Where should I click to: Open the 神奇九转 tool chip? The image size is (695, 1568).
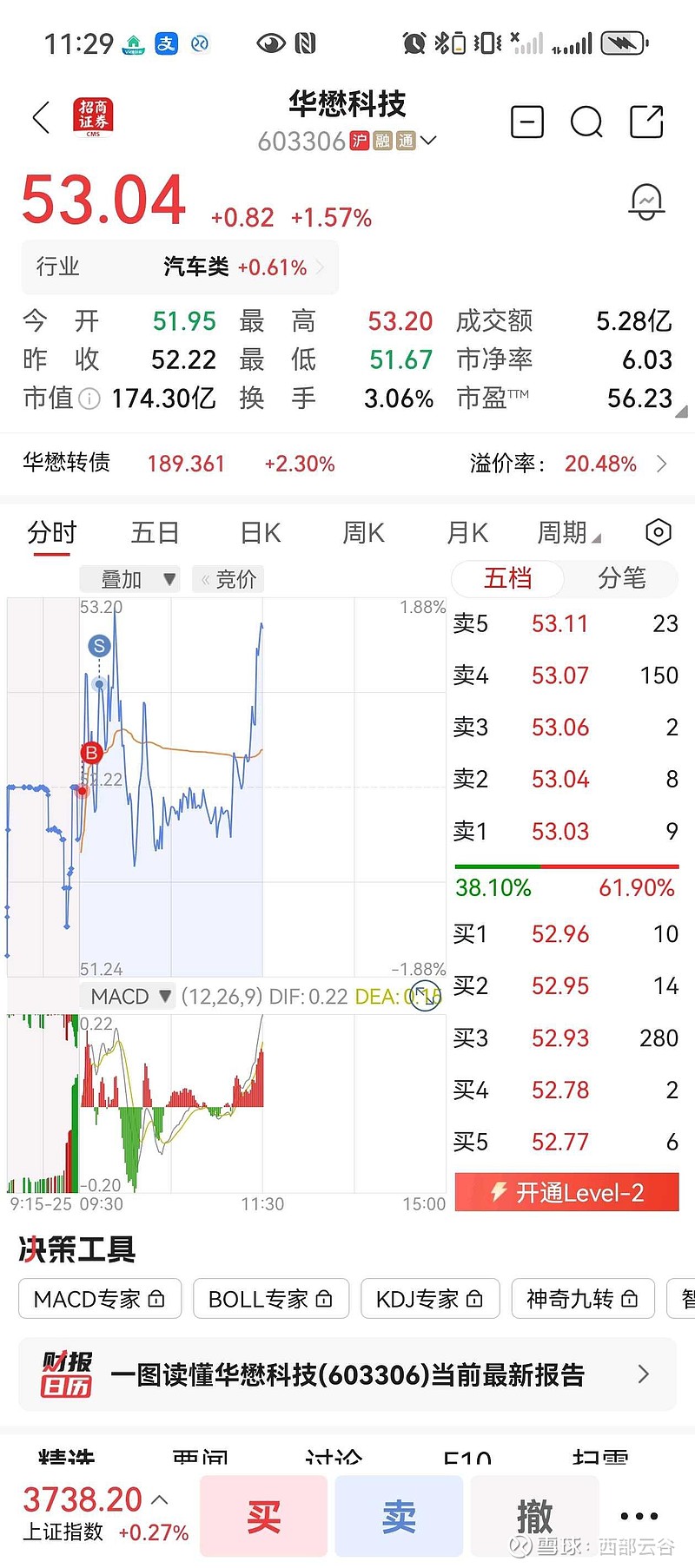(582, 1299)
